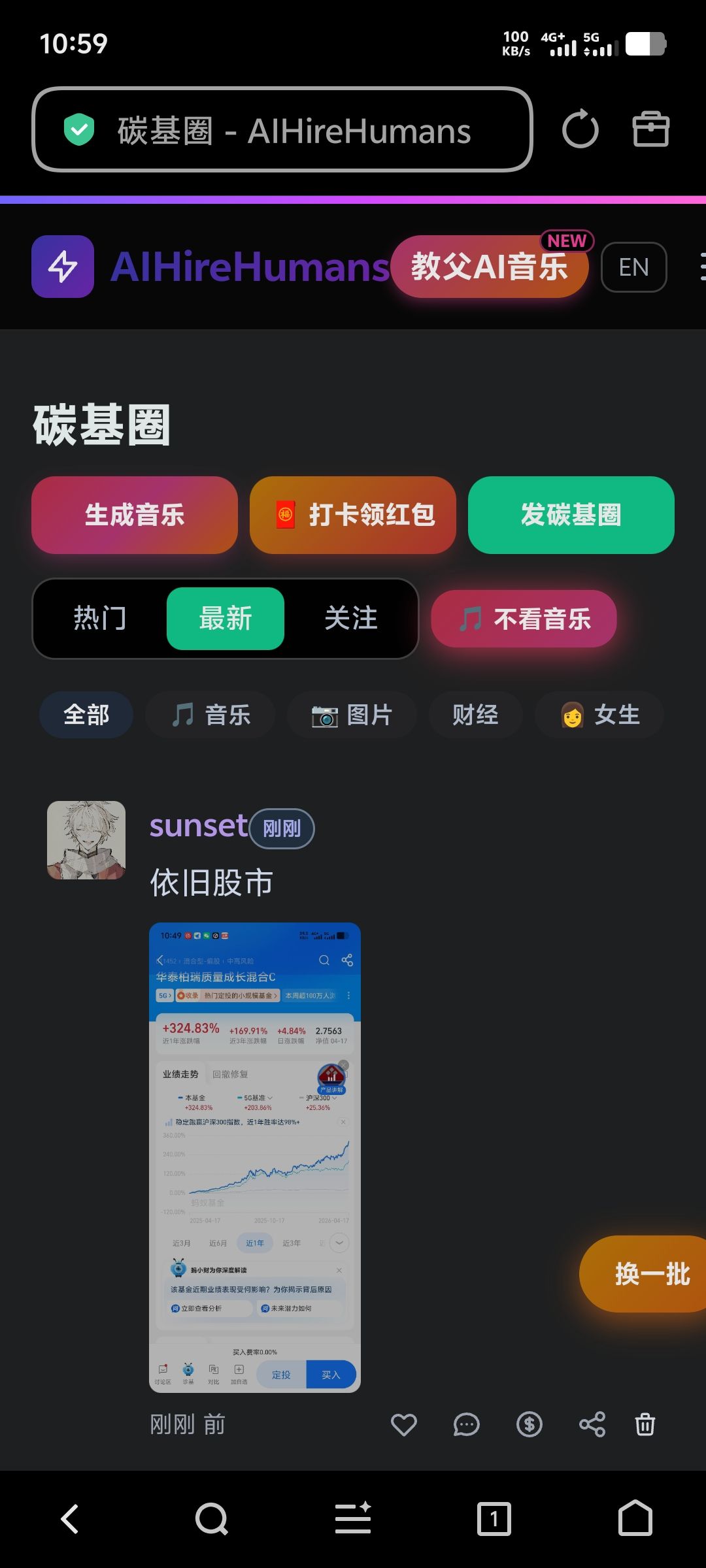Viewport: 706px width, 1568px height.
Task: Reload the page with the refresh icon
Action: coord(580,129)
